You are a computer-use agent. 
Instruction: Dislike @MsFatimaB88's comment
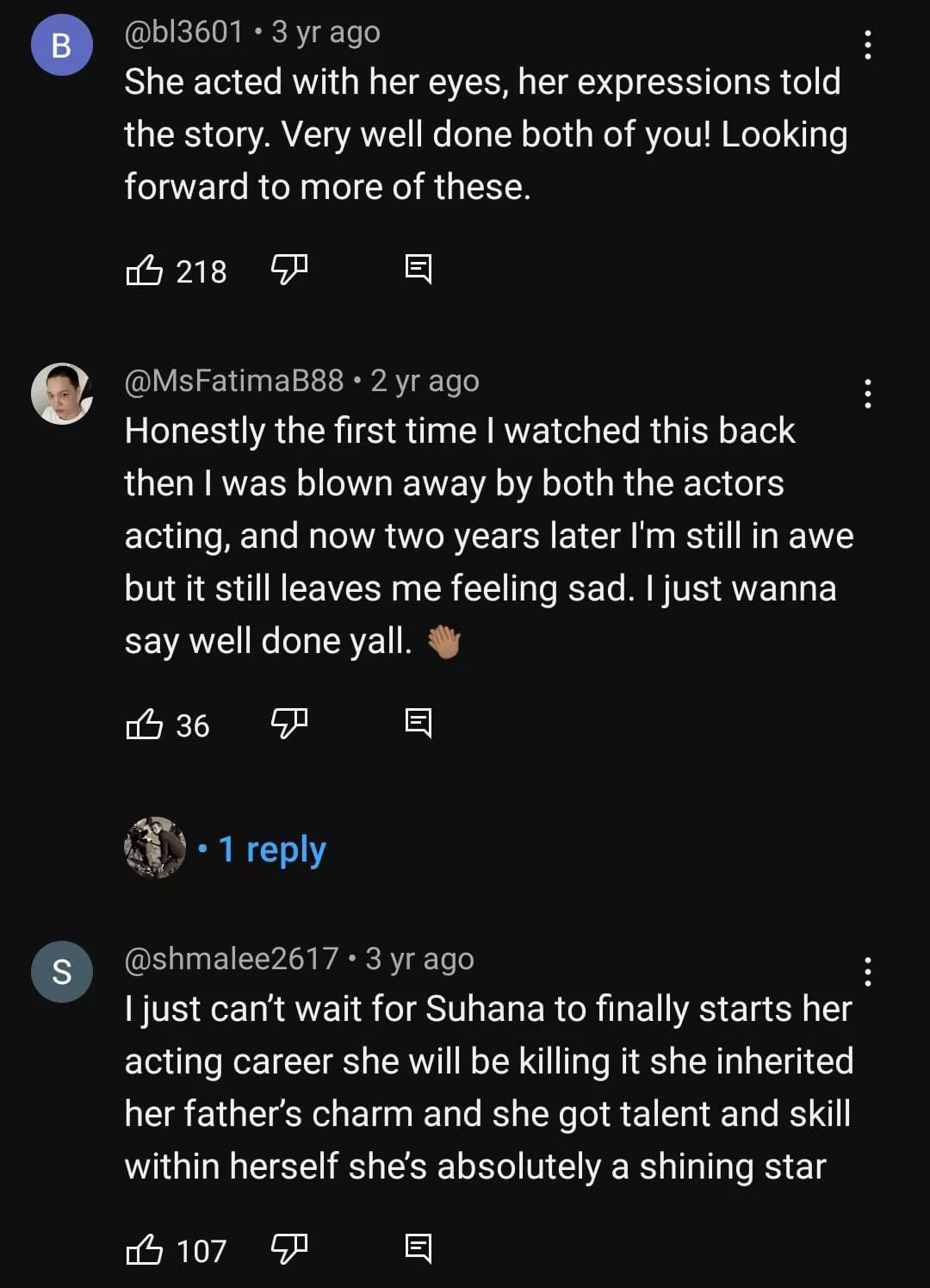click(x=289, y=724)
